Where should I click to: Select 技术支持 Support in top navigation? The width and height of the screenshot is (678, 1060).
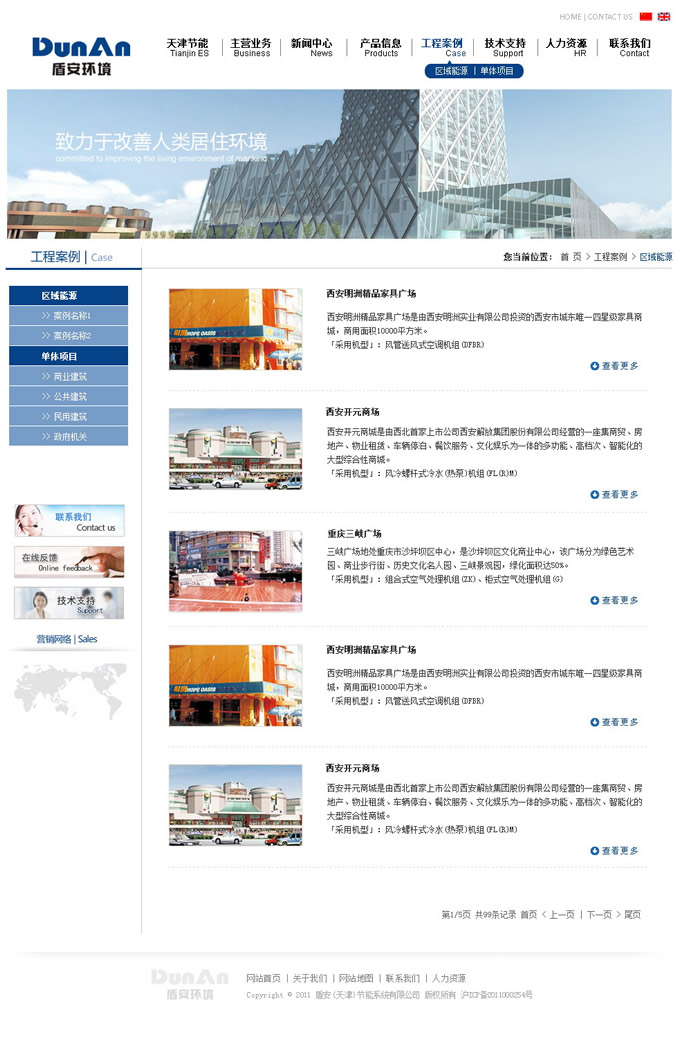[505, 47]
